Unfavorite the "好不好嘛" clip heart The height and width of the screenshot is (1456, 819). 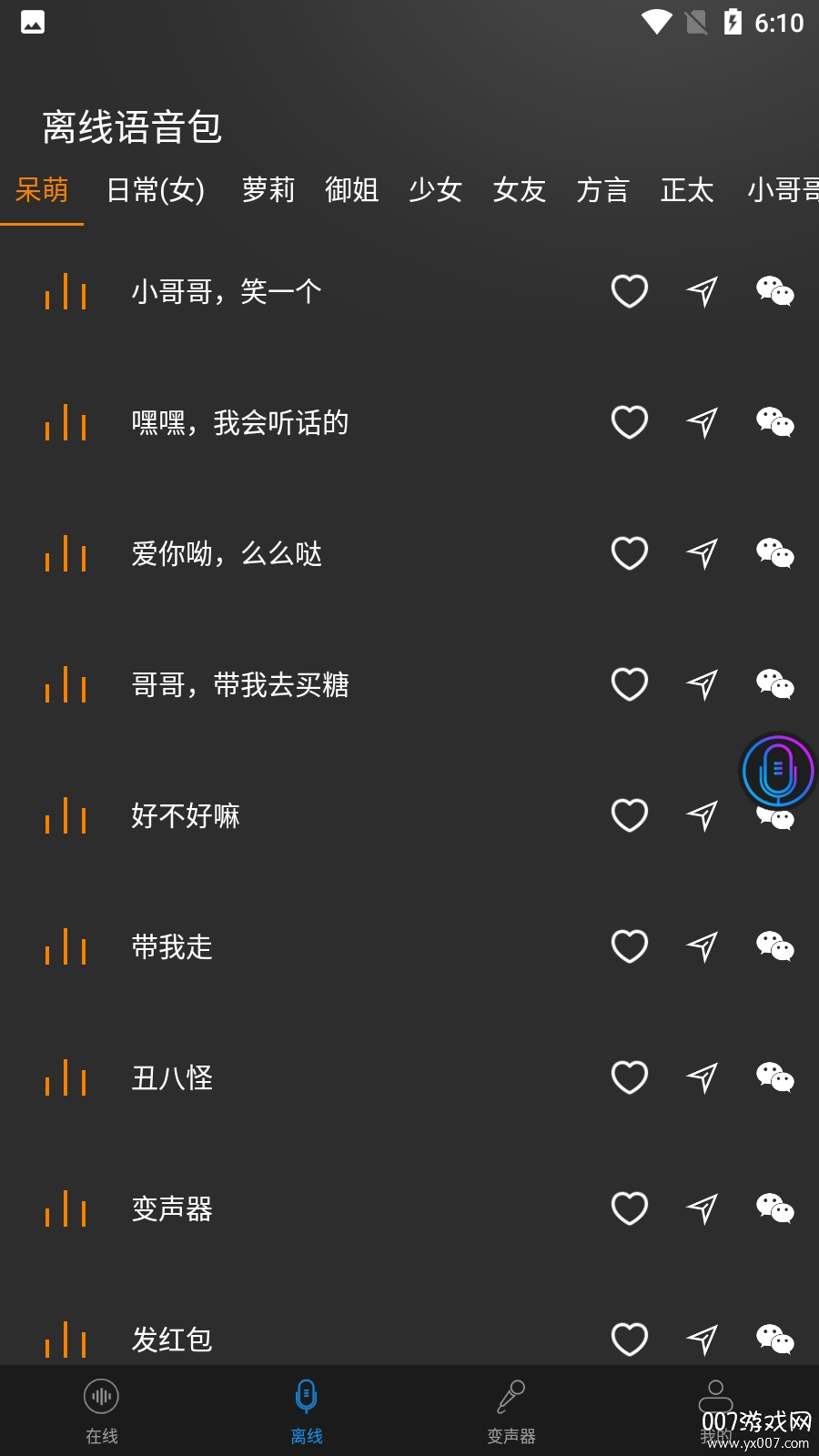point(629,815)
